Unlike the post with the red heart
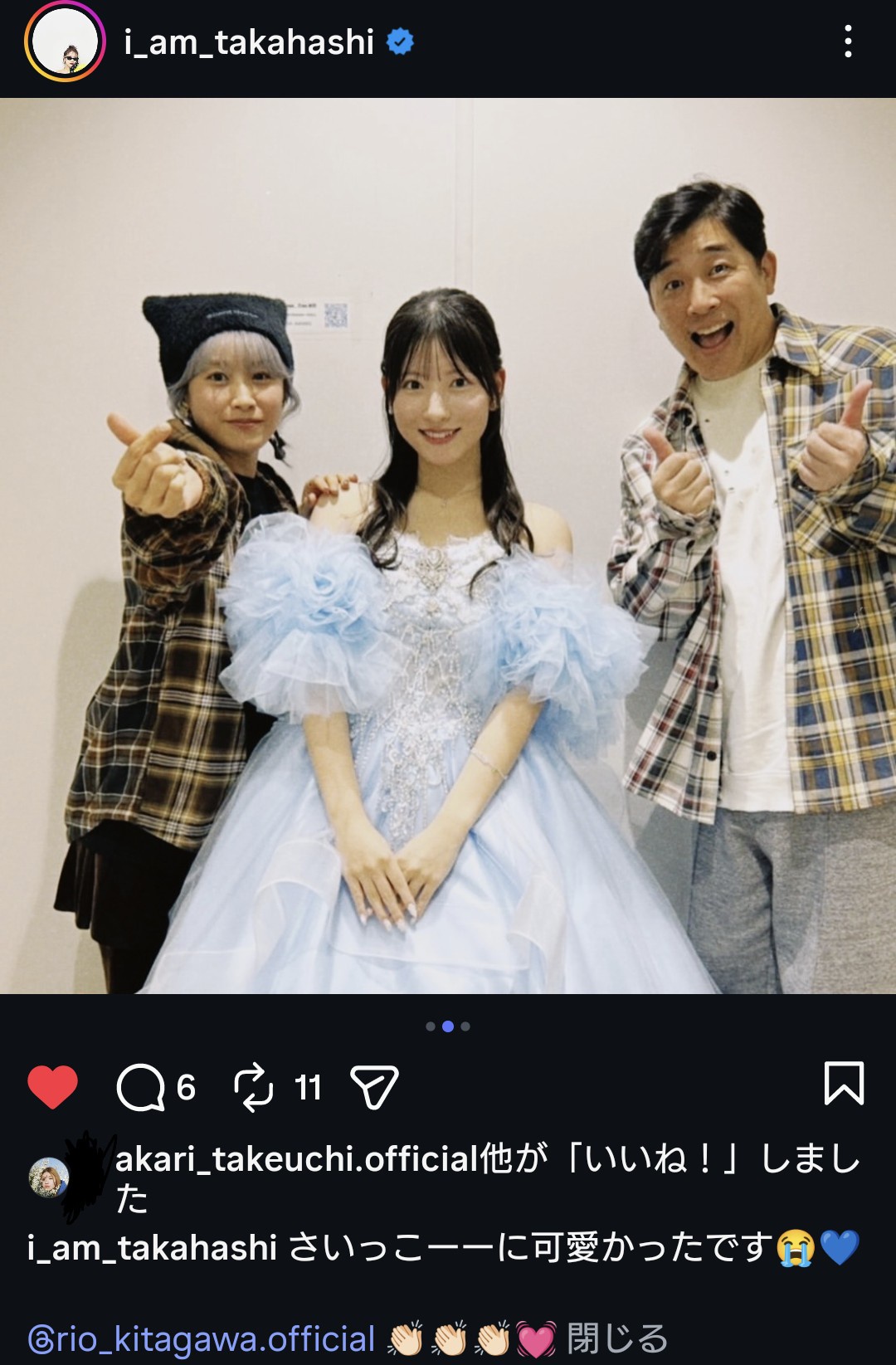 (x=52, y=1086)
